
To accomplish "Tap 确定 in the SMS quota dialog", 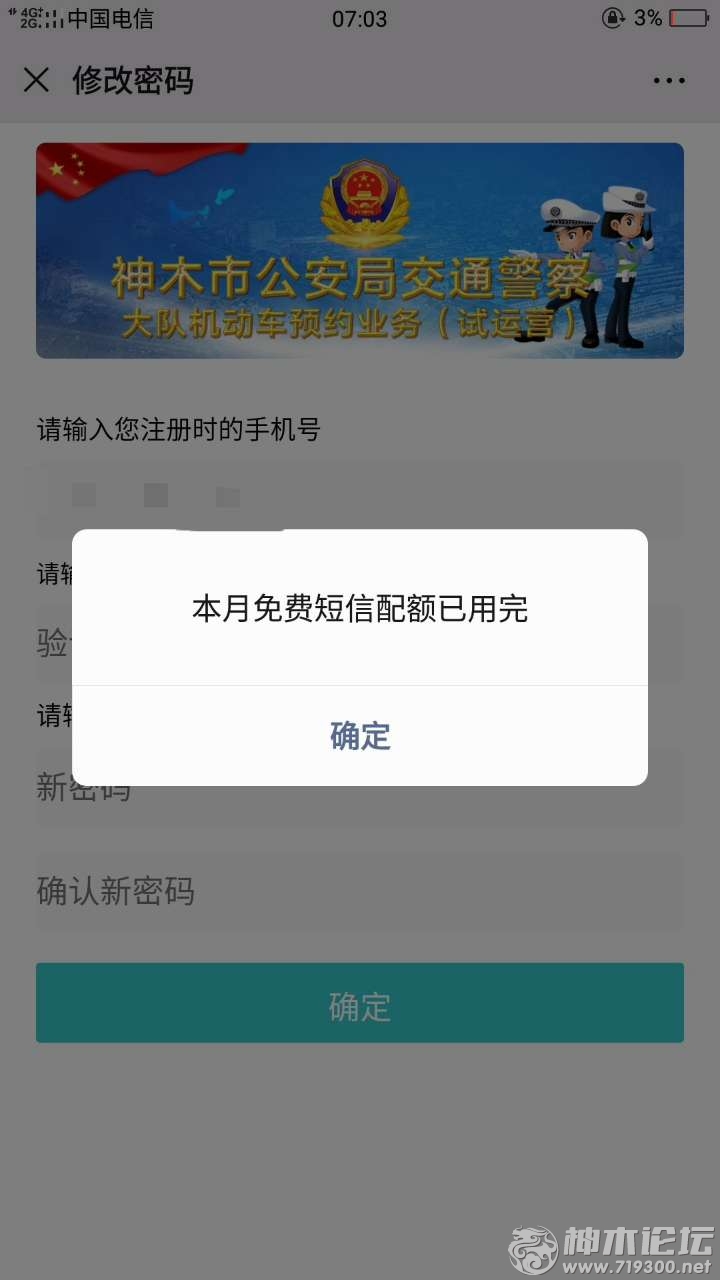I will click(x=360, y=736).
